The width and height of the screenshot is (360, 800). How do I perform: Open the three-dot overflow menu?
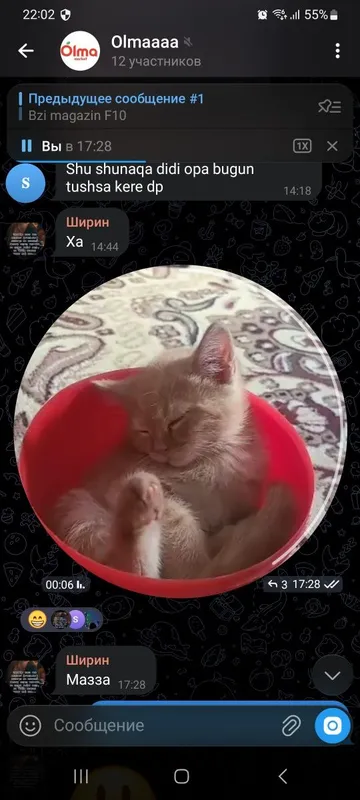pos(337,51)
